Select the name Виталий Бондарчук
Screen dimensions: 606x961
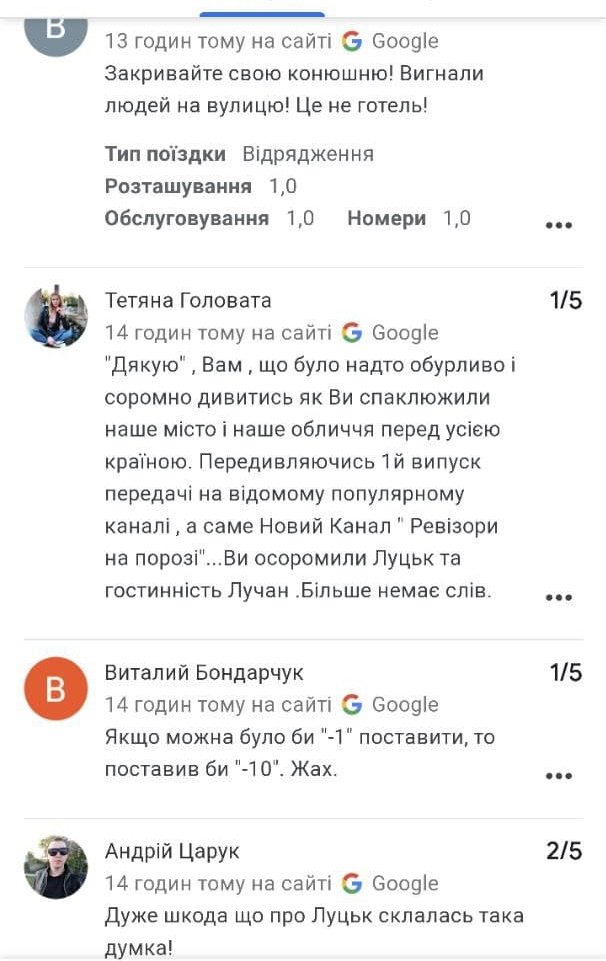[204, 672]
